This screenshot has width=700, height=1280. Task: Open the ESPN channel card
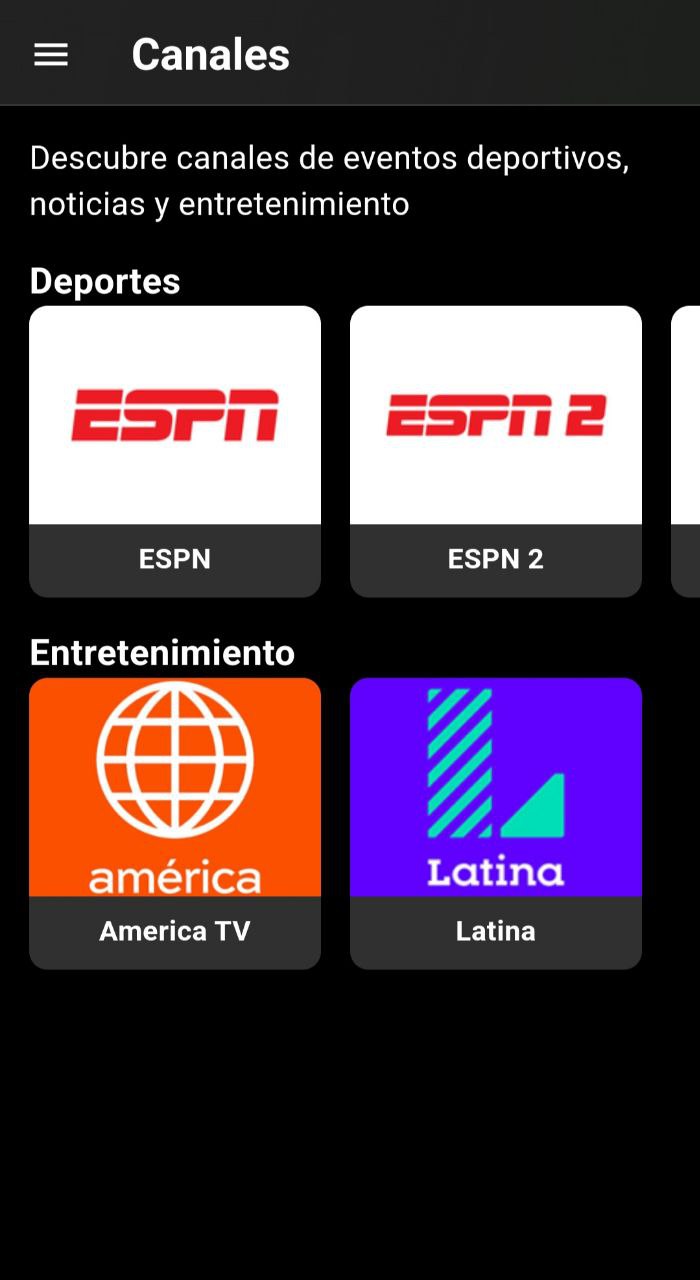pyautogui.click(x=175, y=451)
